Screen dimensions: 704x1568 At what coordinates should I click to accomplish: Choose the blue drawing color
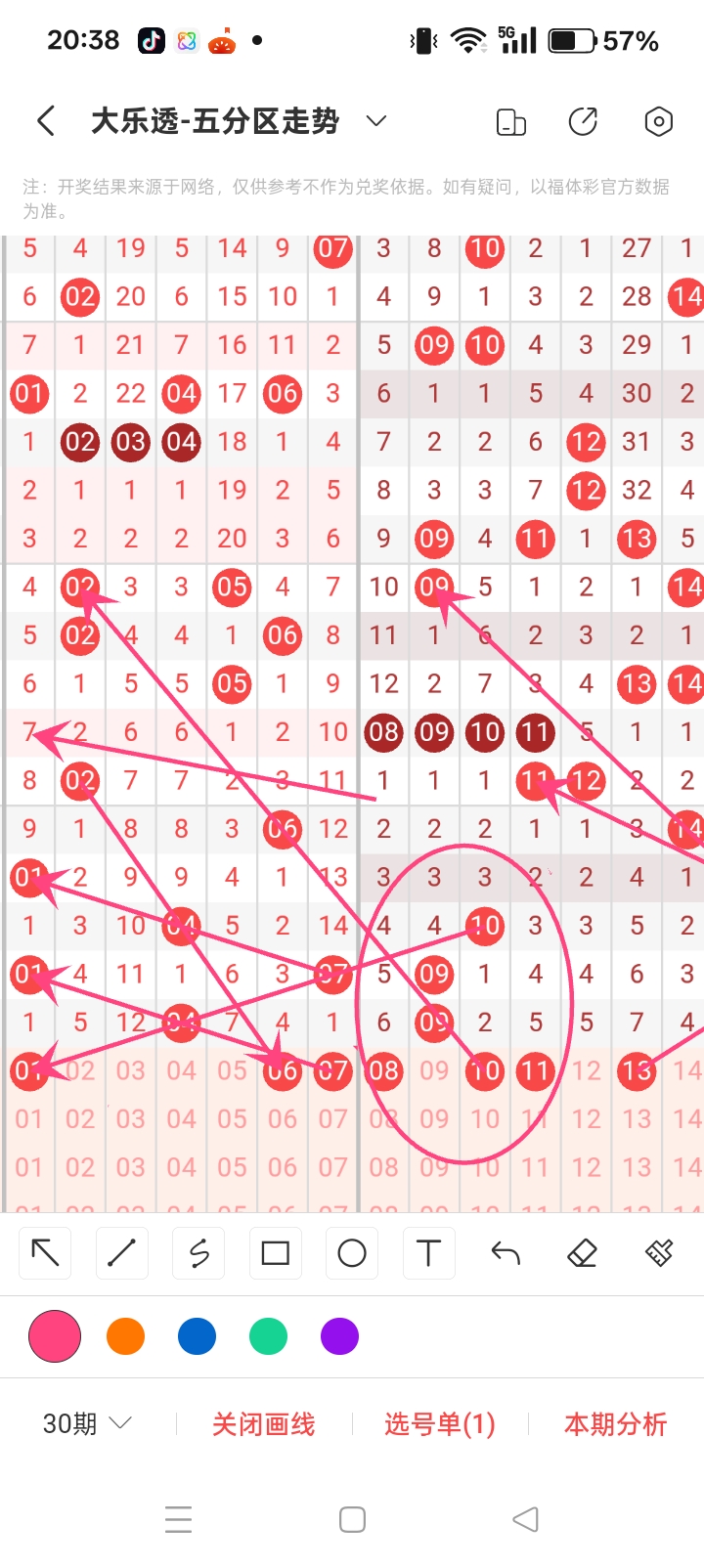point(197,1336)
